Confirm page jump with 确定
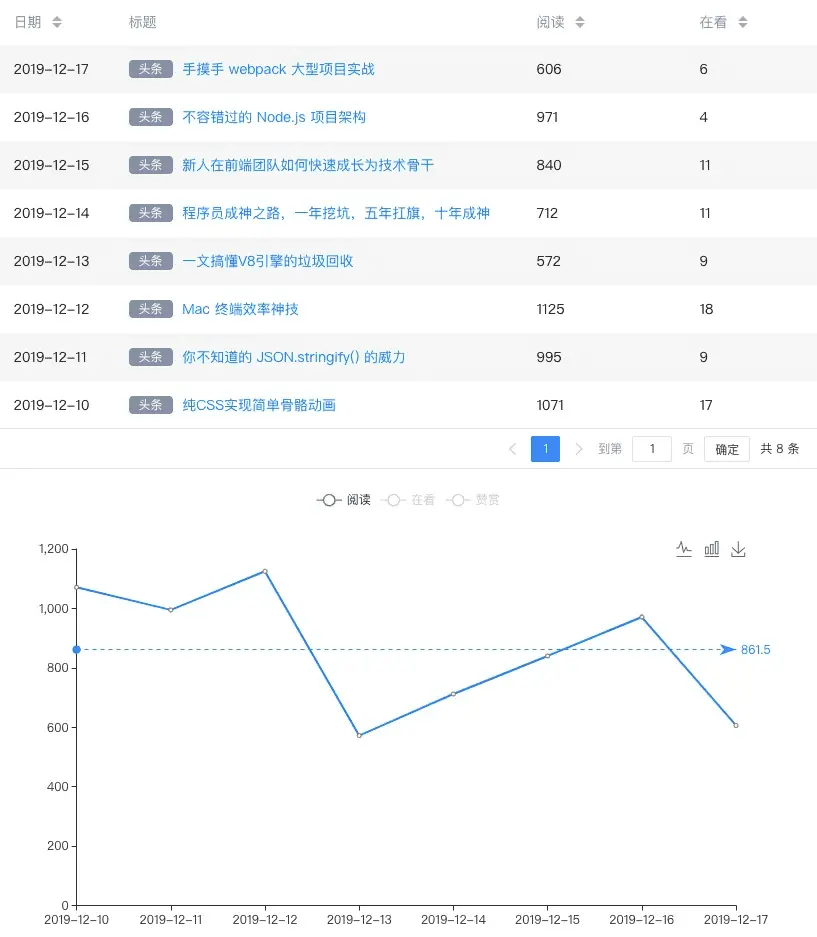This screenshot has width=817, height=937. pyautogui.click(x=727, y=449)
